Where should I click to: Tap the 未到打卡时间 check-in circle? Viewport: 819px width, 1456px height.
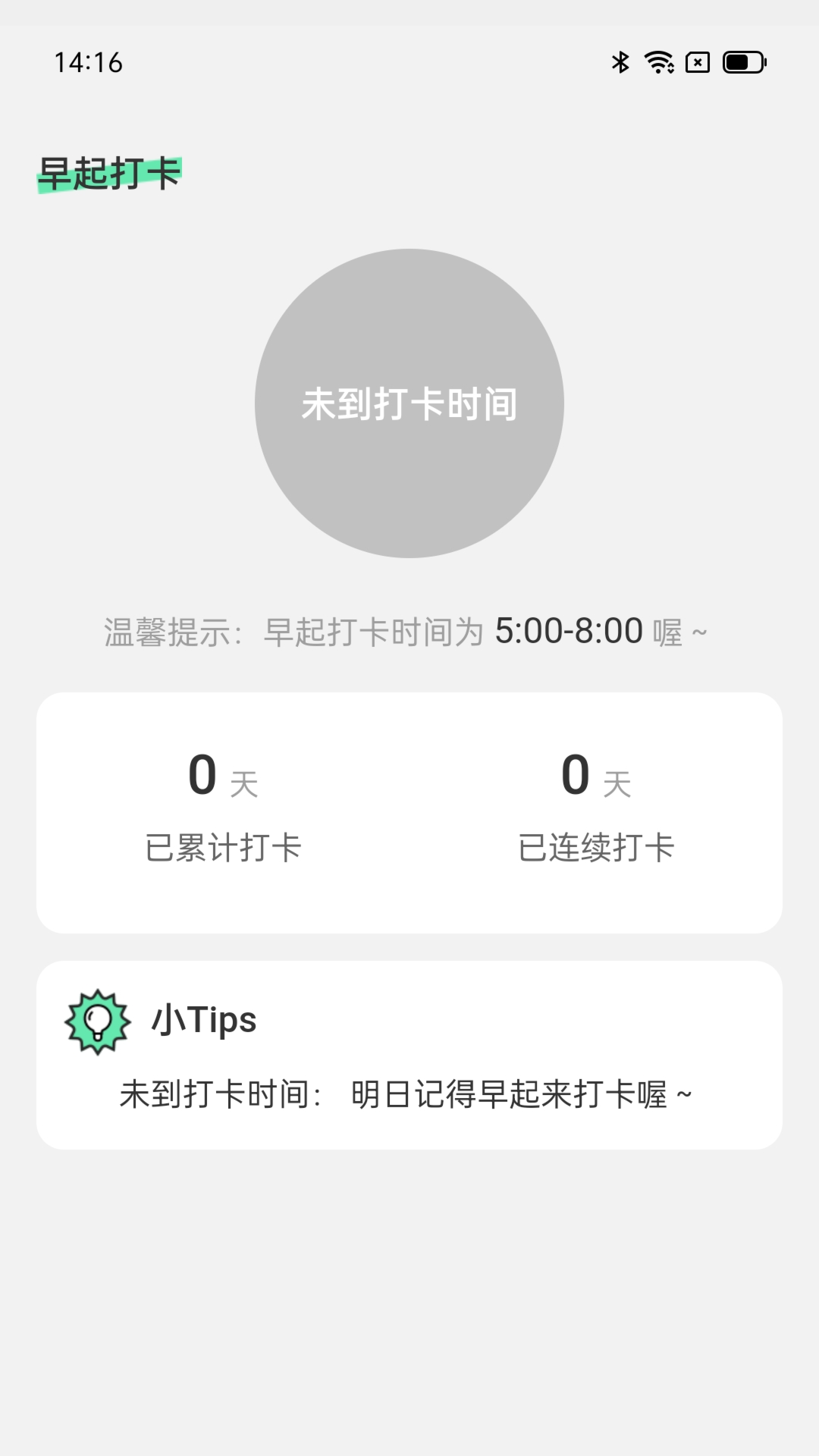(409, 405)
